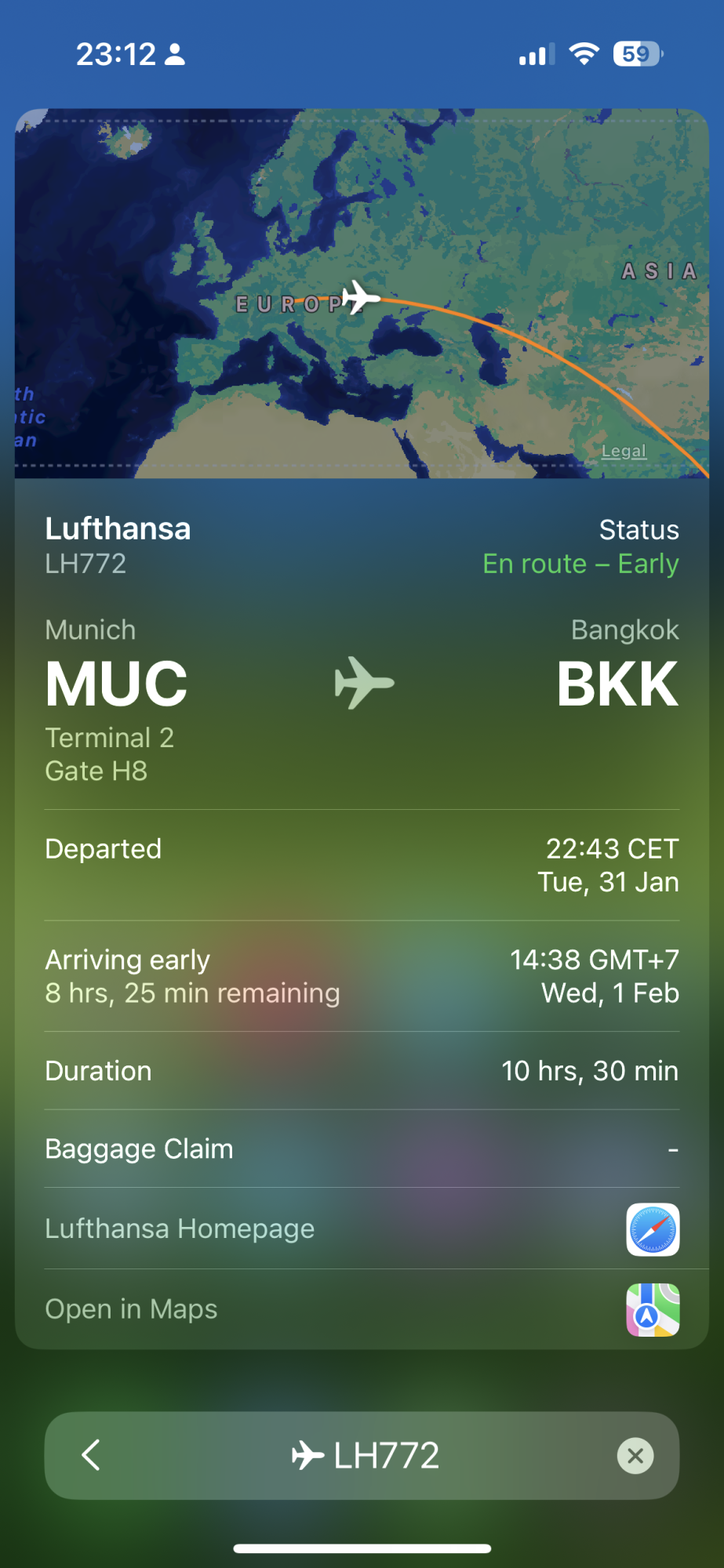Open the flight in Maps
This screenshot has width=724, height=1568.
[132, 1309]
